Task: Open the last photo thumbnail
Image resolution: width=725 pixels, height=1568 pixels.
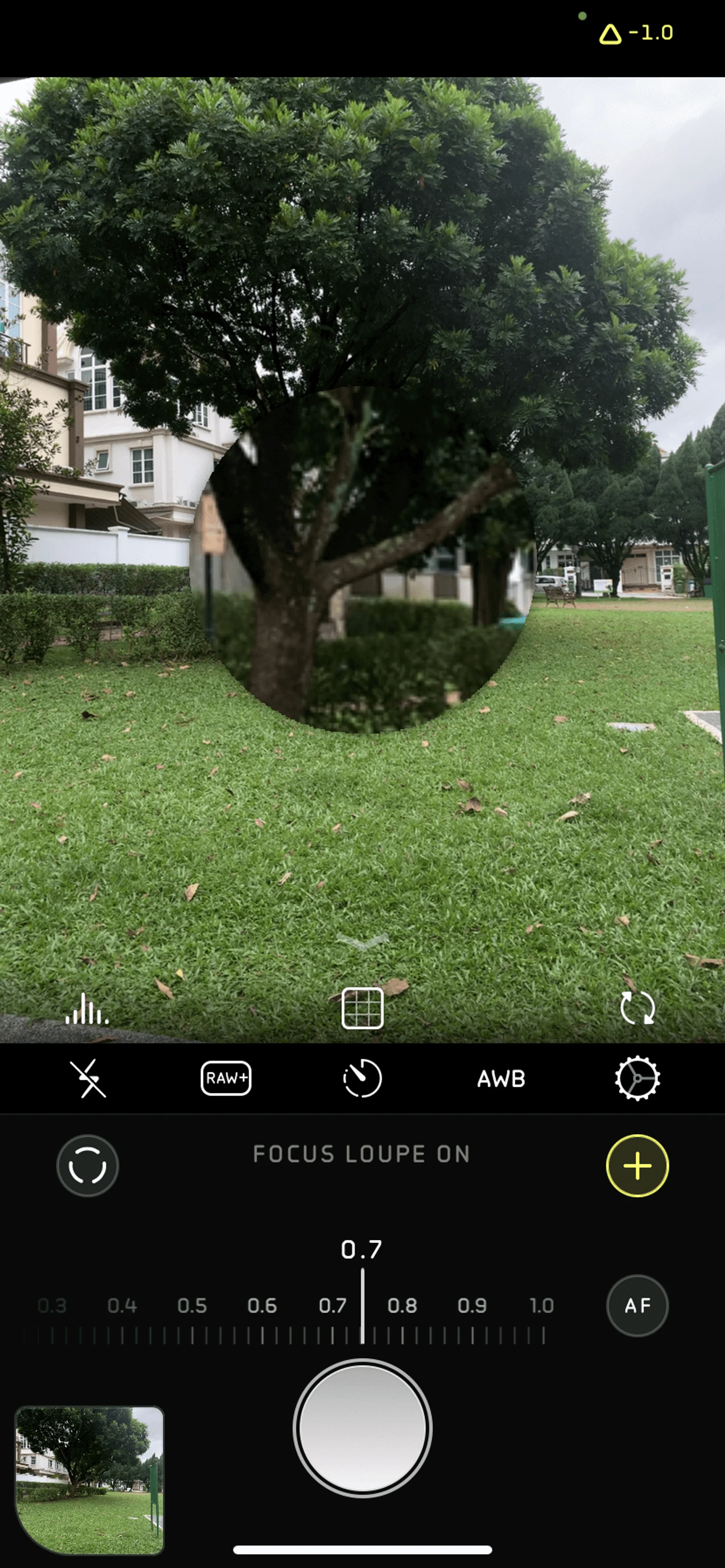Action: point(89,1479)
